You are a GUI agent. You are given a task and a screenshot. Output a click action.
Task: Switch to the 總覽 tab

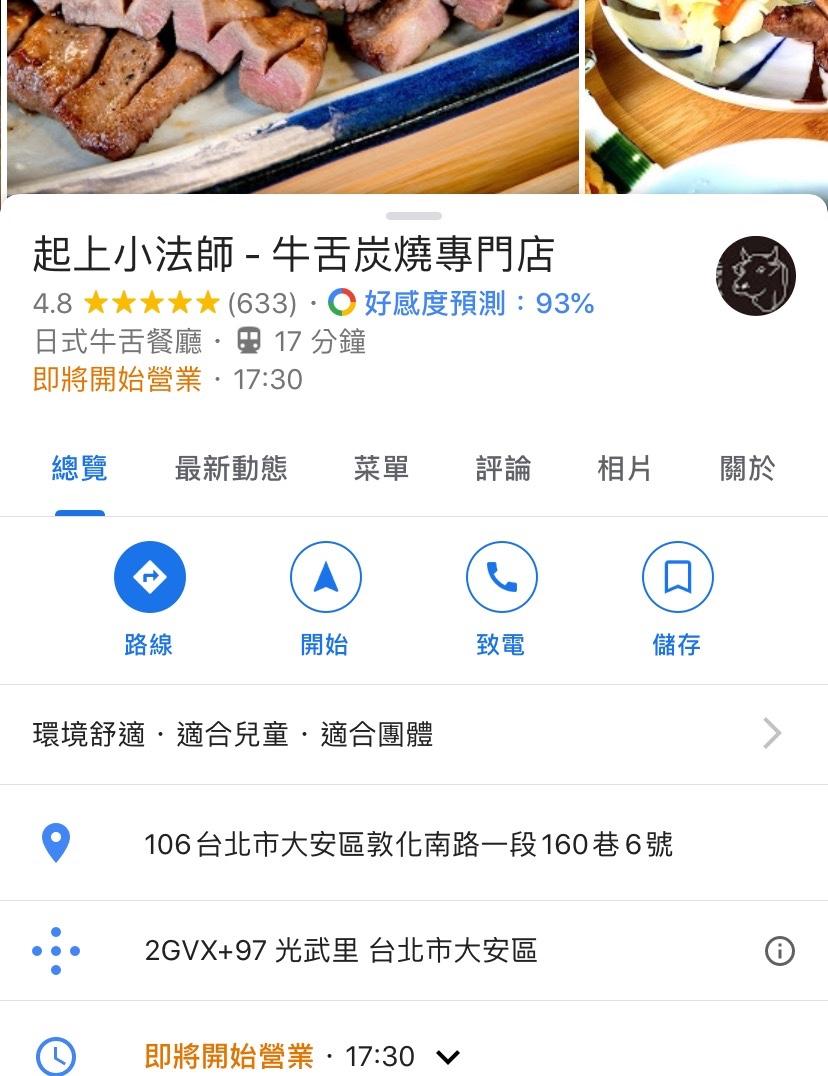79,468
